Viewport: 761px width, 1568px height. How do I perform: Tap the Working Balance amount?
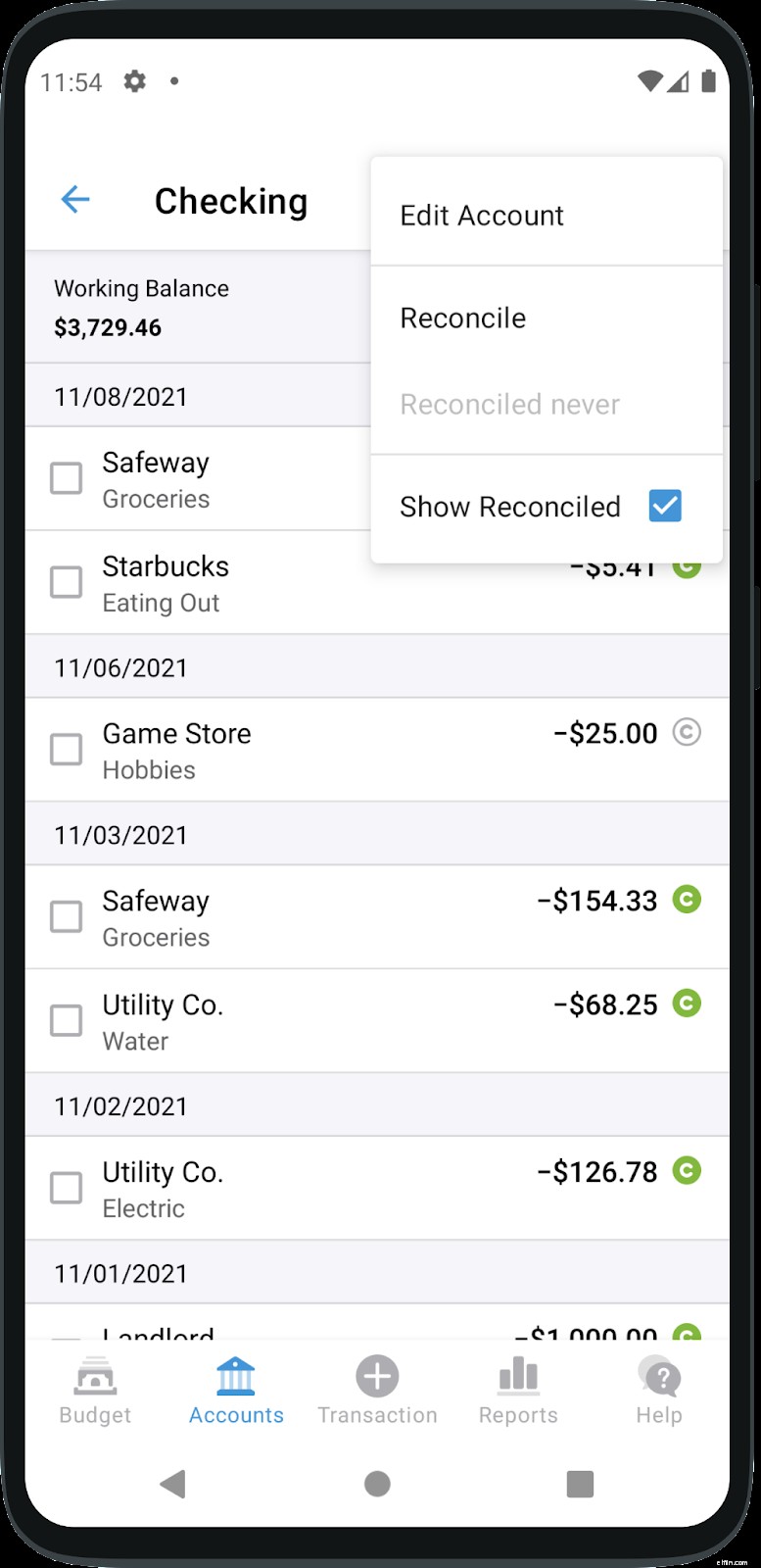coord(107,327)
